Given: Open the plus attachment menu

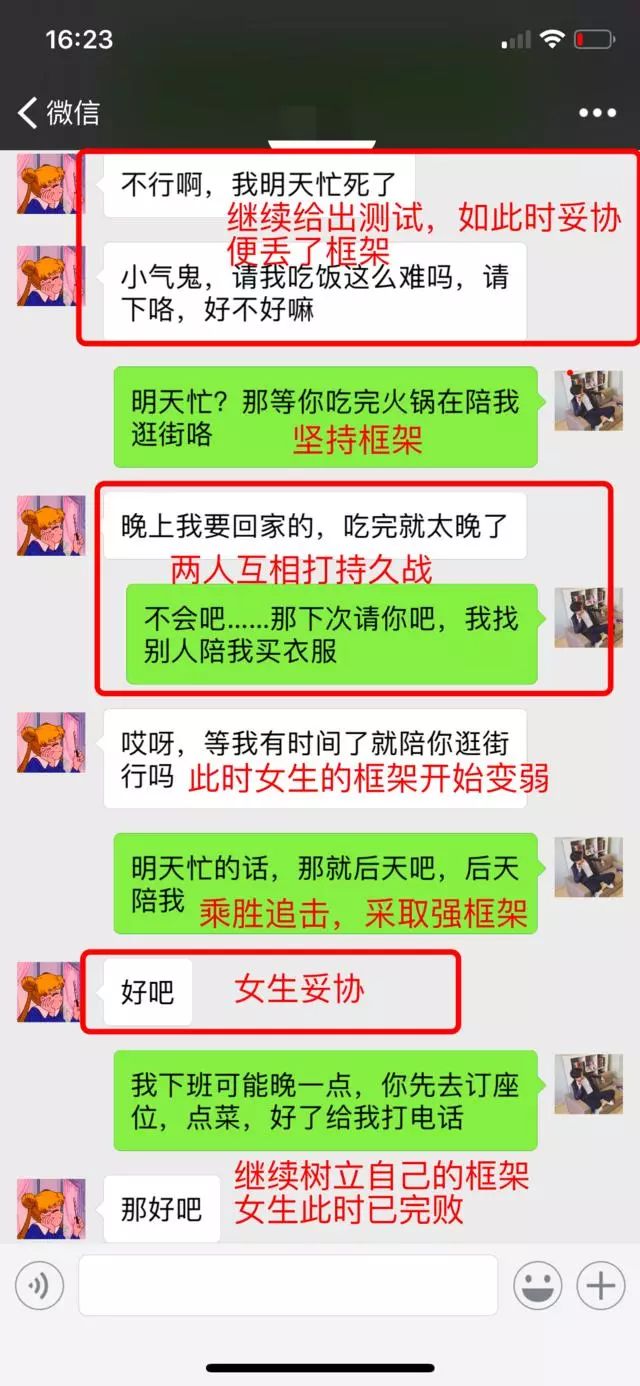Looking at the screenshot, I should click(600, 1285).
